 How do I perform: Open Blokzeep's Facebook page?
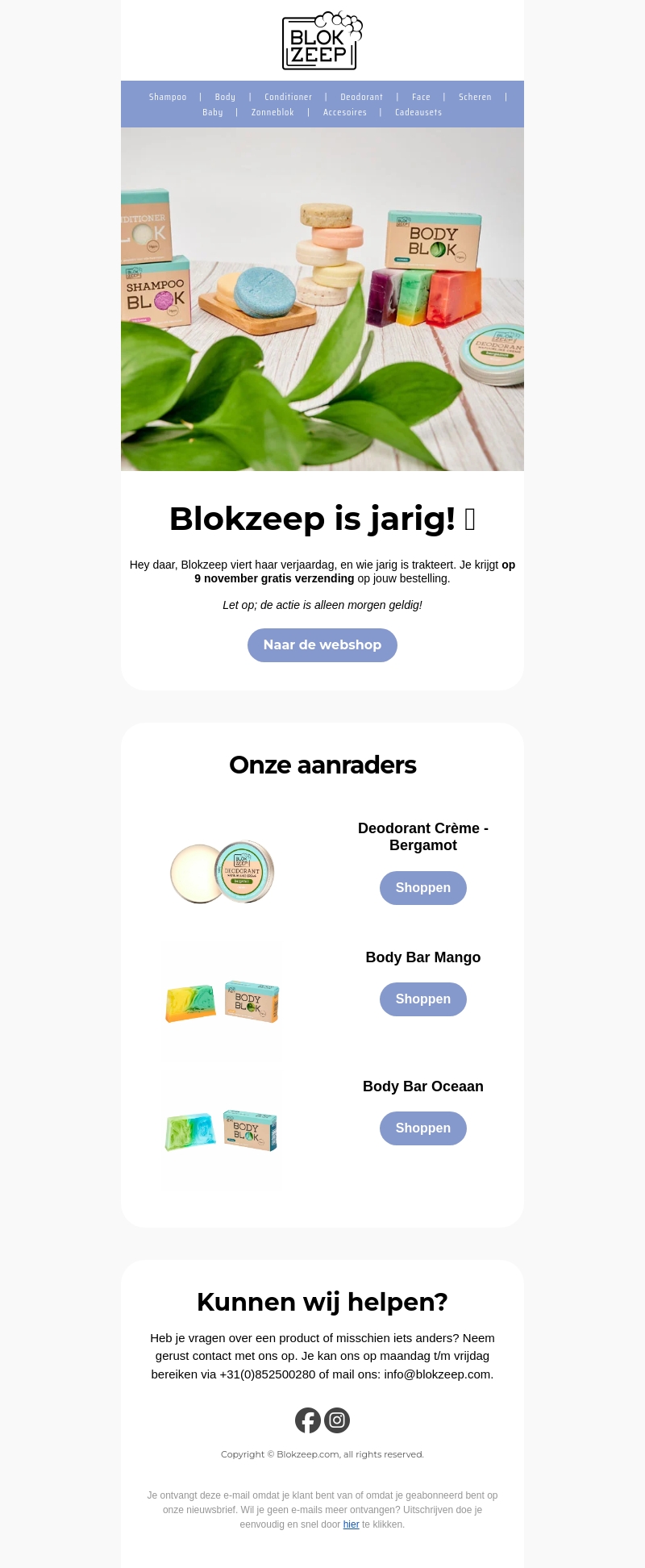point(308,1420)
